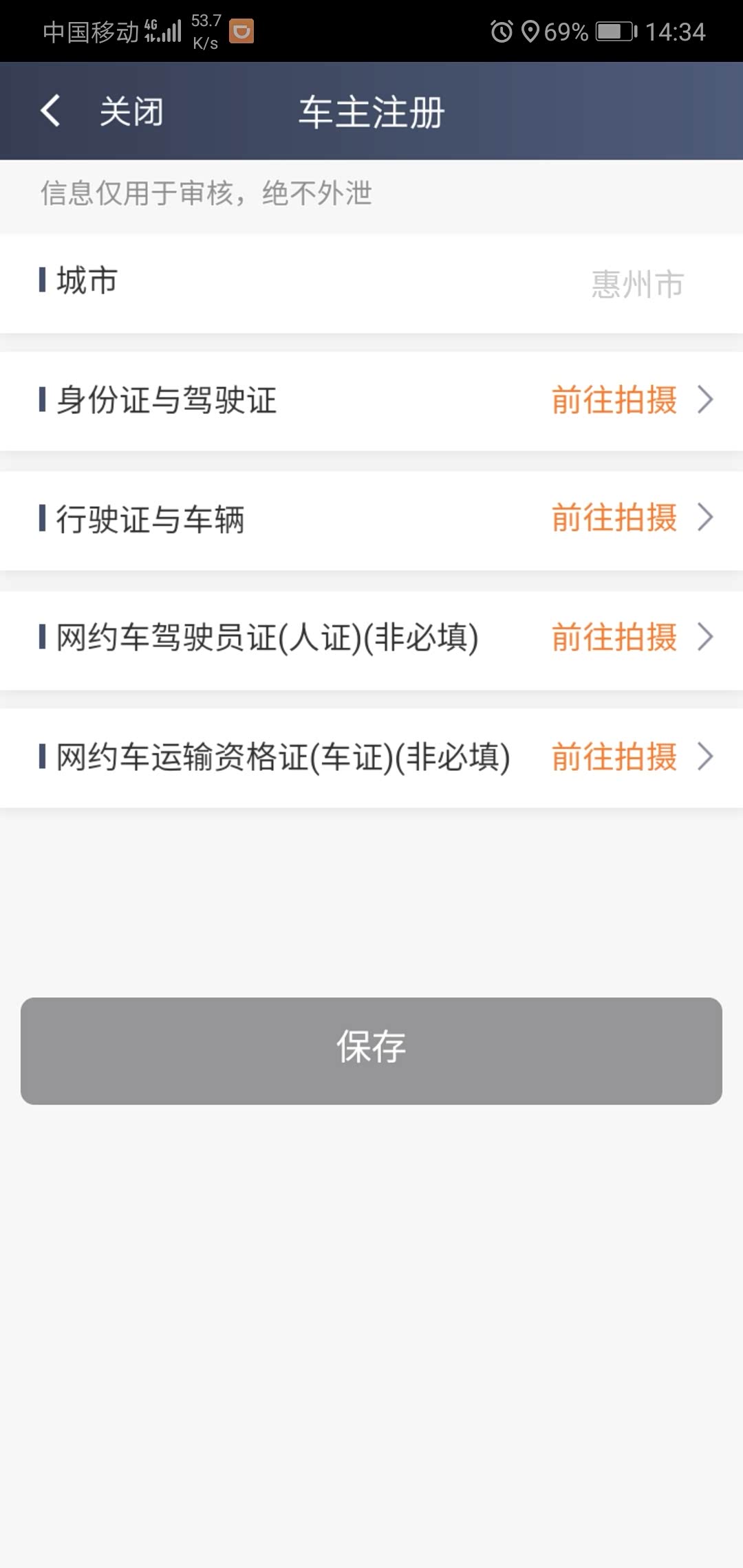Image resolution: width=743 pixels, height=1568 pixels.
Task: Tap the privacy notice 信息仅用于审核 text
Action: tap(206, 195)
